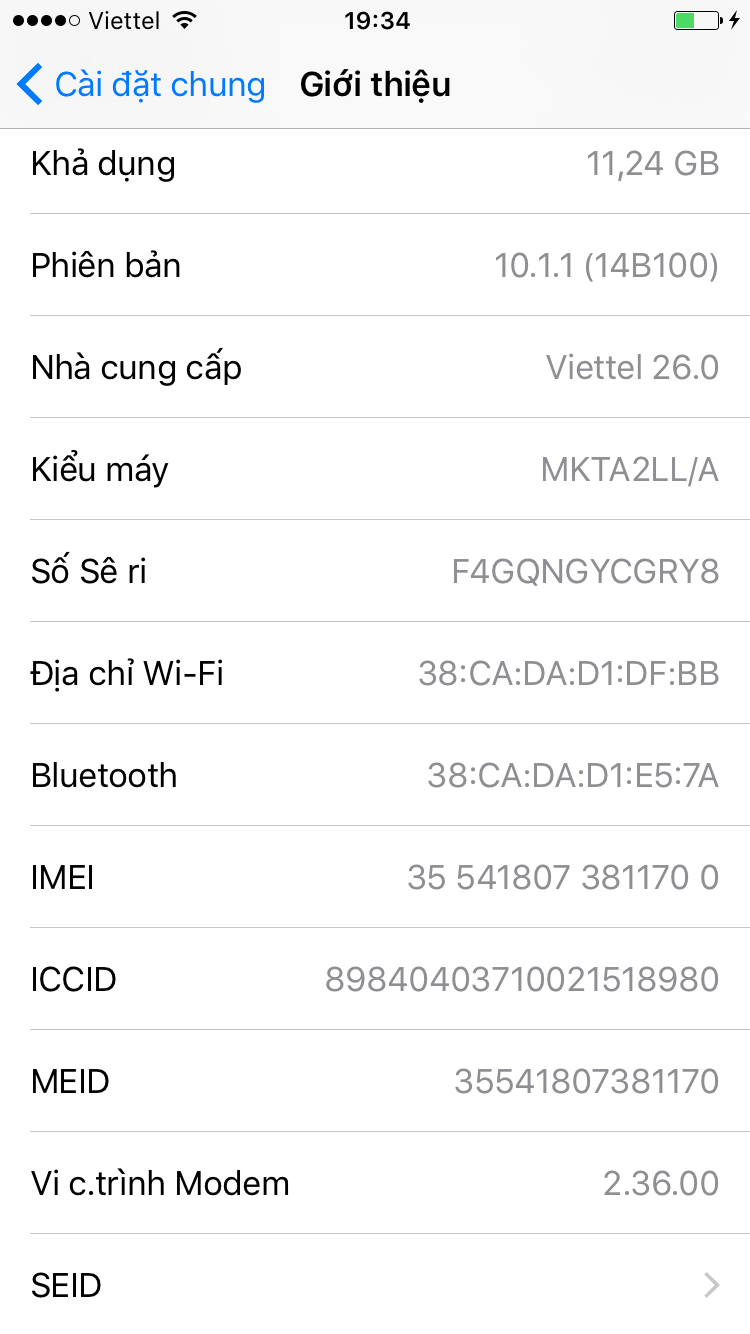Go back to Cài đặt chung
This screenshot has height=1334, width=750.
tap(140, 85)
